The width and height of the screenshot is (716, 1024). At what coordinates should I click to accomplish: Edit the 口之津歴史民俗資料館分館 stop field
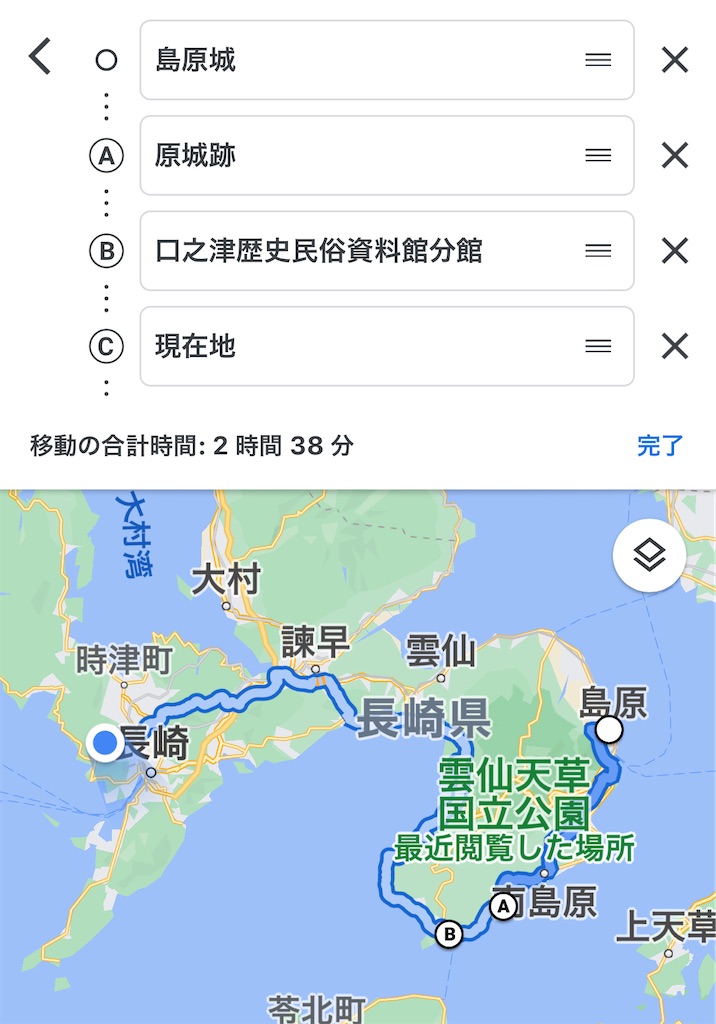pos(360,251)
